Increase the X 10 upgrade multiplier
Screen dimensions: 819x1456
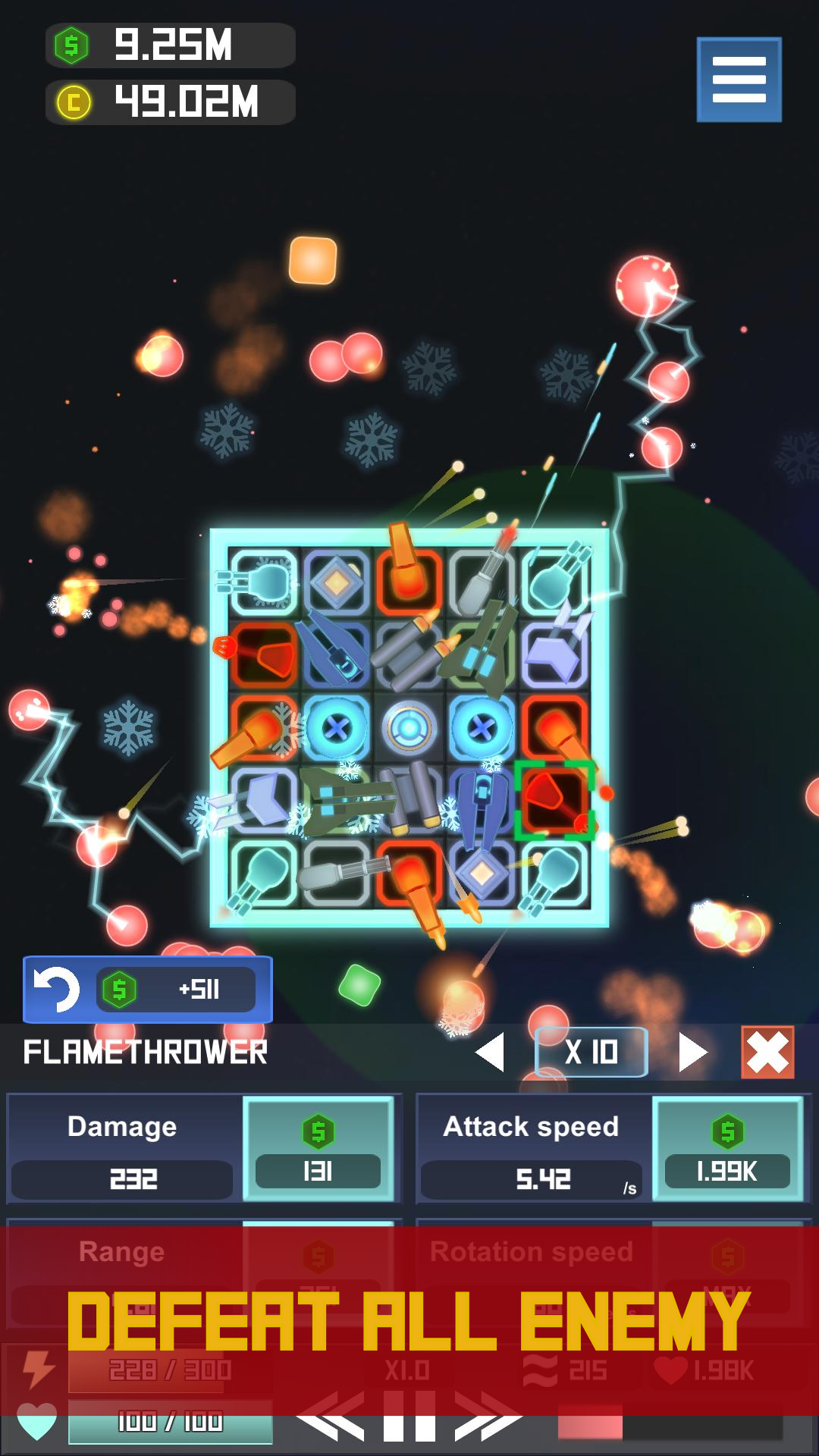click(692, 1052)
